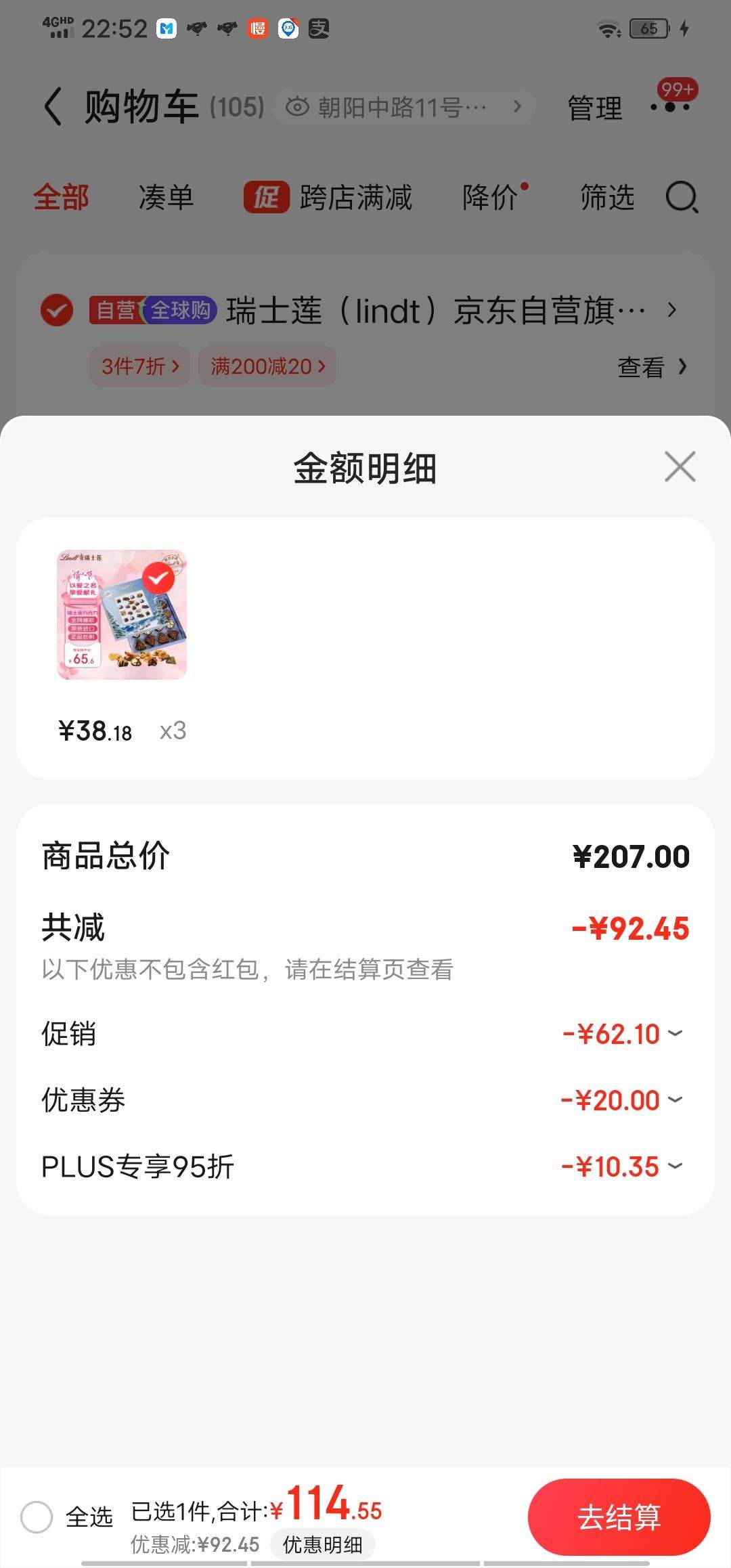Viewport: 731px width, 1568px height.
Task: Tap 去结算 to check out
Action: (x=619, y=1517)
